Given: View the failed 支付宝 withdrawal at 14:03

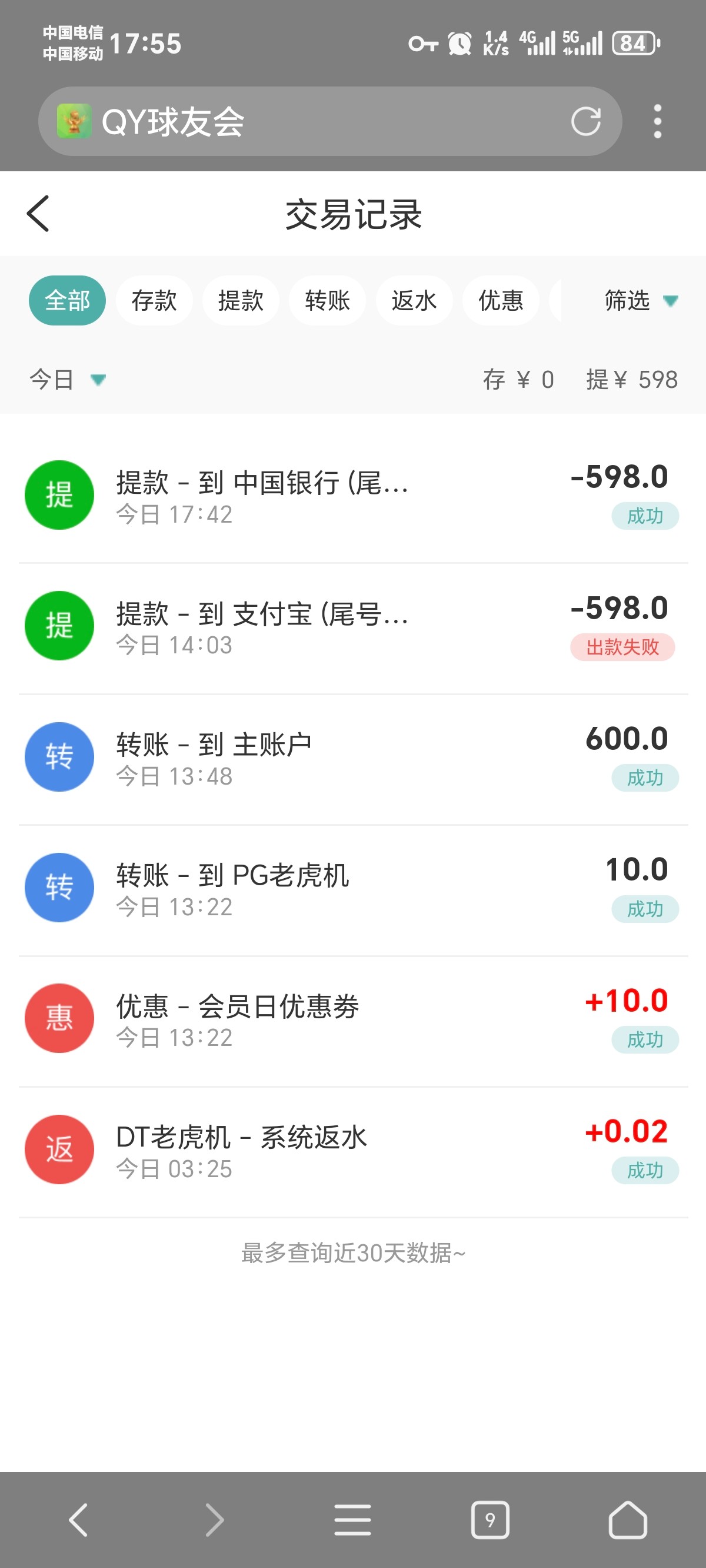Looking at the screenshot, I should (x=353, y=626).
